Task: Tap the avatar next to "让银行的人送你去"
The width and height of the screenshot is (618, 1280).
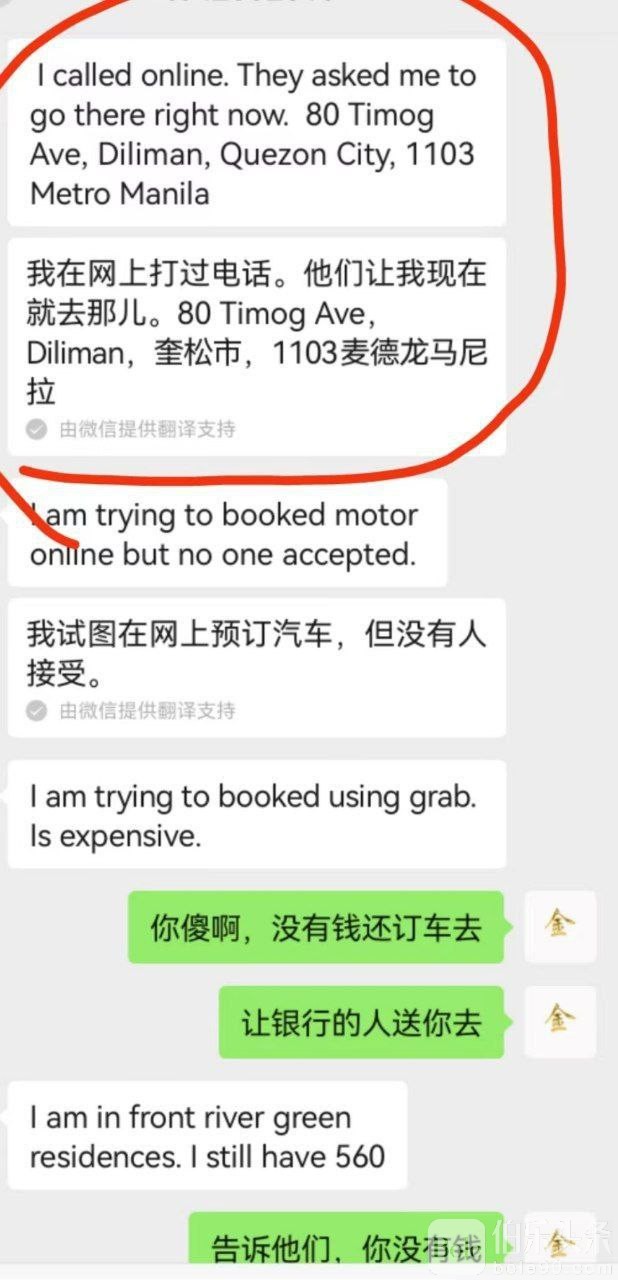Action: [x=560, y=1021]
